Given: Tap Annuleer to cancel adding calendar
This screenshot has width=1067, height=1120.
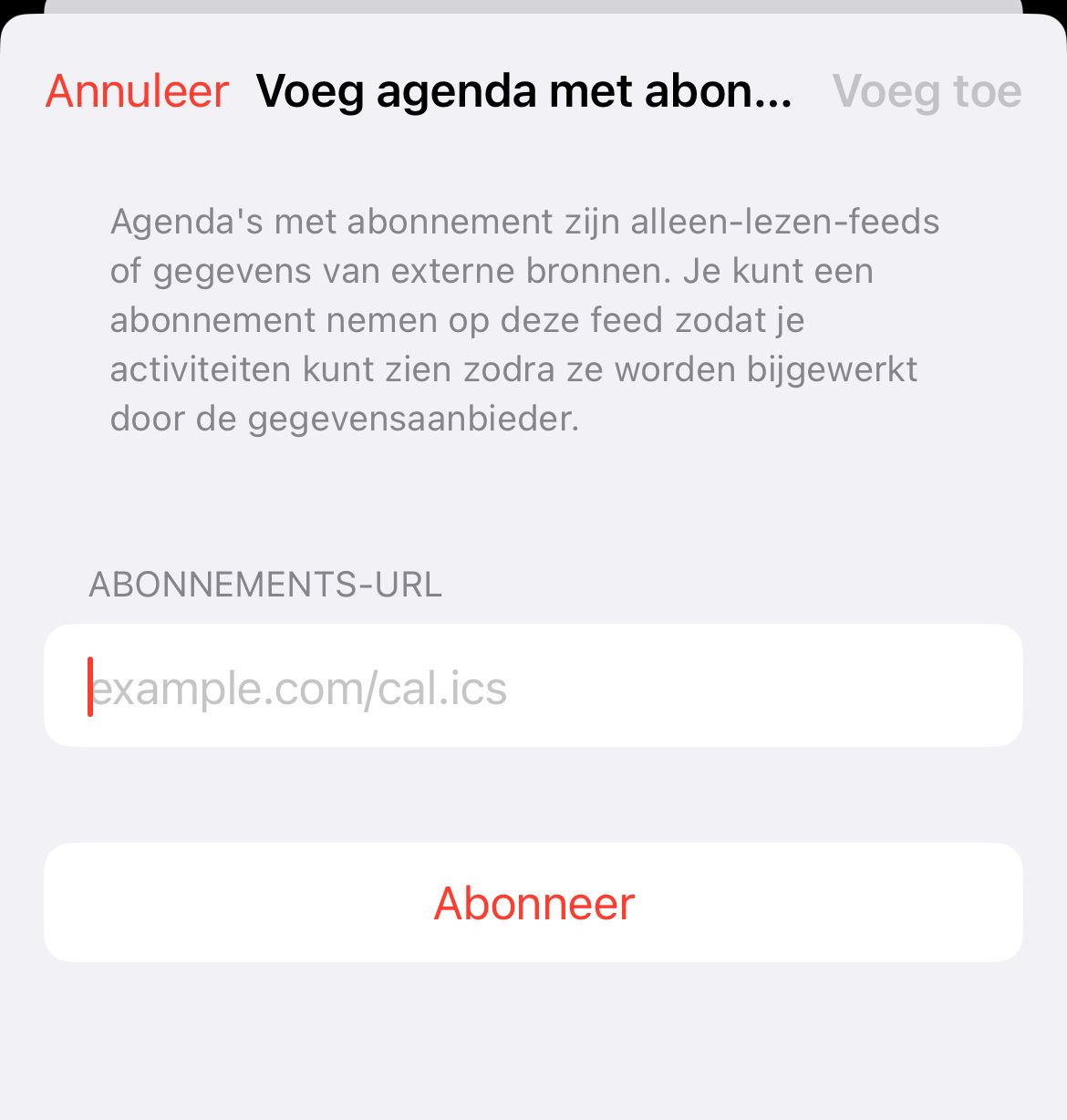Looking at the screenshot, I should point(137,91).
